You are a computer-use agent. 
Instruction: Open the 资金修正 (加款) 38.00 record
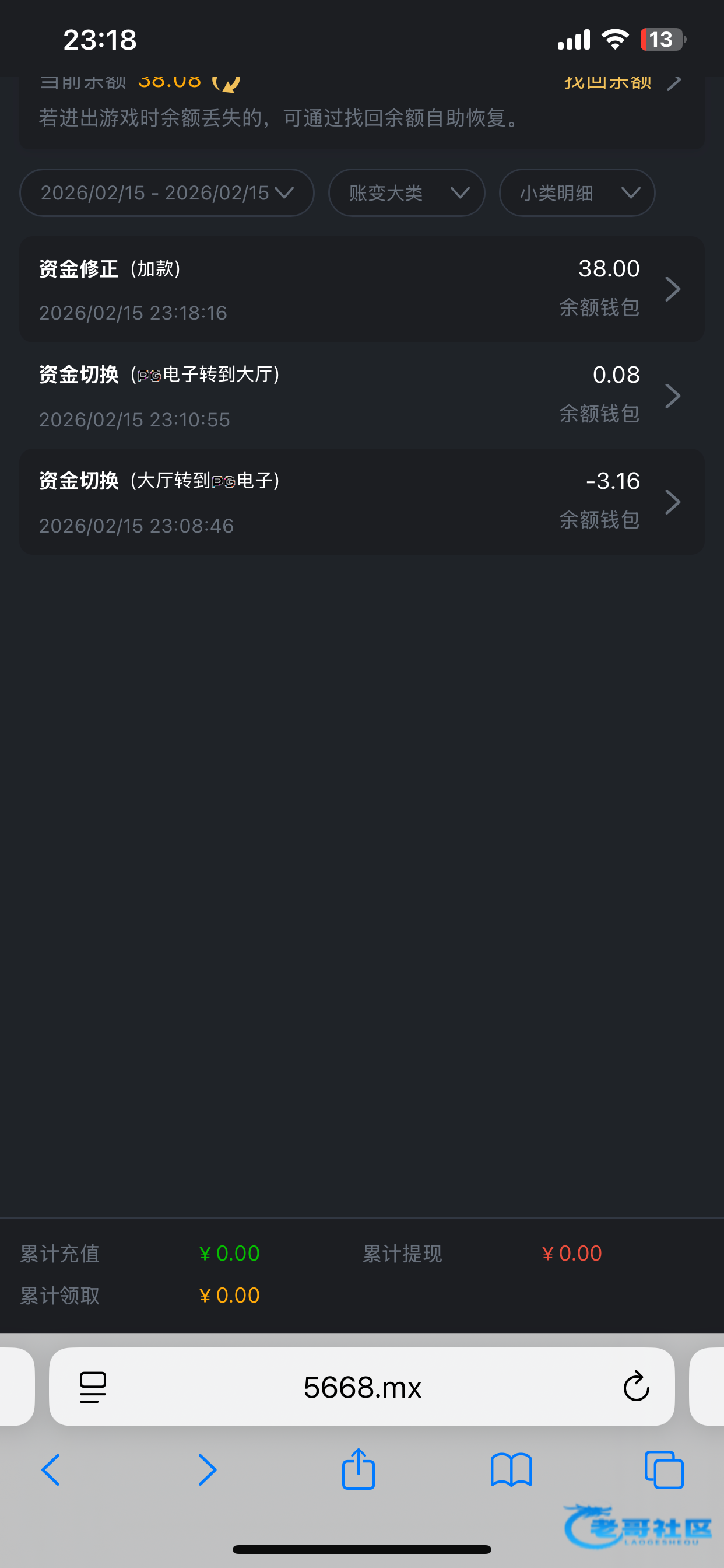361,289
